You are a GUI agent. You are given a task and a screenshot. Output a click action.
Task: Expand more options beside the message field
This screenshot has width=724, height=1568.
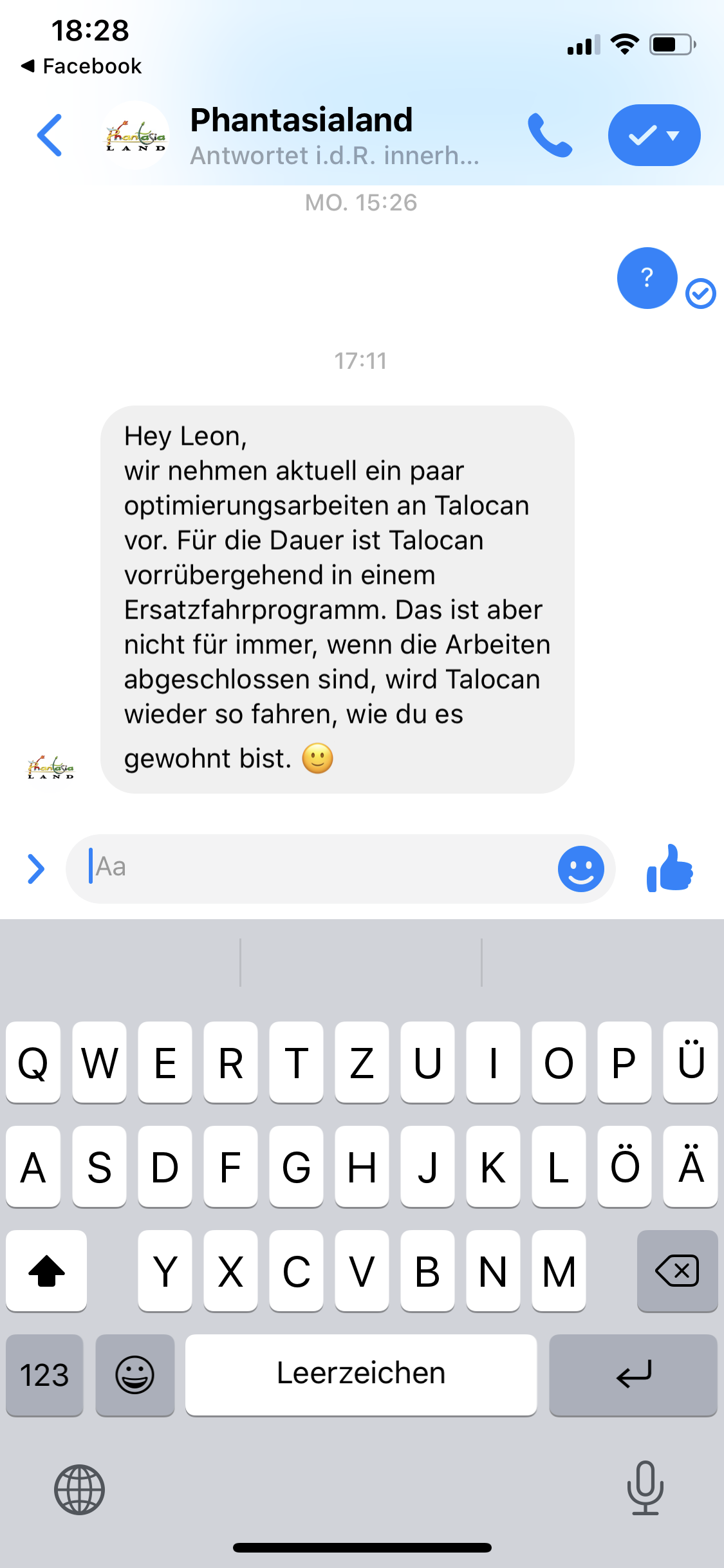pyautogui.click(x=36, y=868)
